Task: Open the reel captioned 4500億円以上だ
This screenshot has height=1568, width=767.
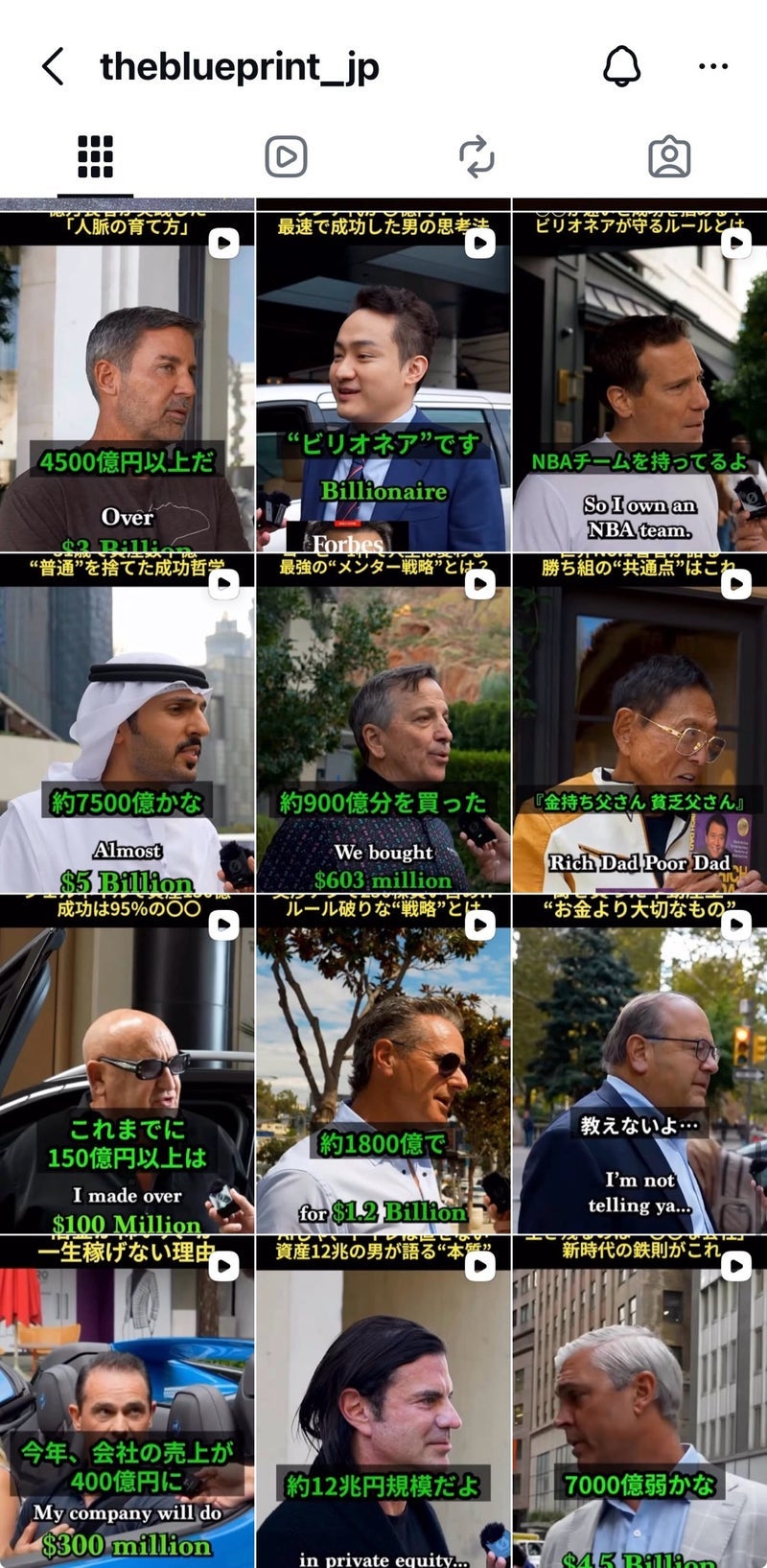Action: [127, 384]
